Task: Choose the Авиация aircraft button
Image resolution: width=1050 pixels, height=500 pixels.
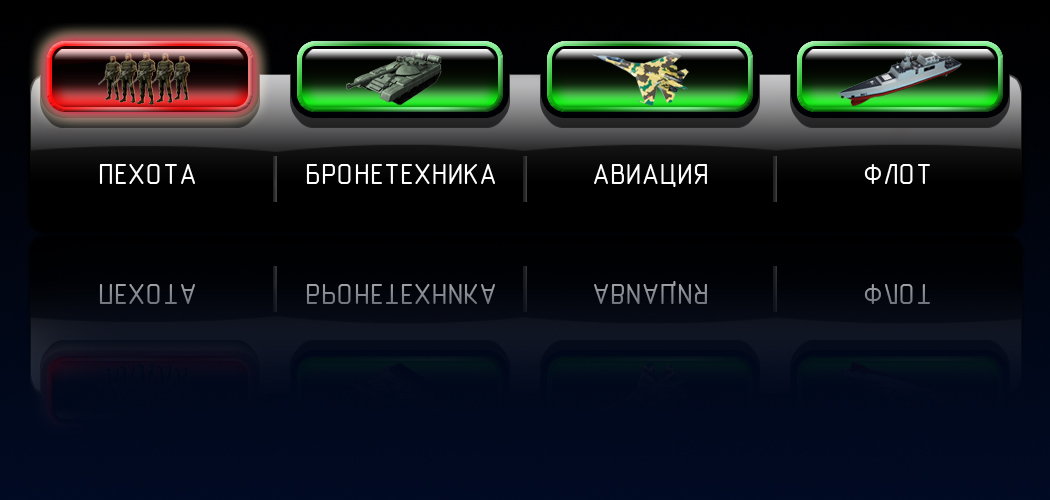Action: point(649,77)
